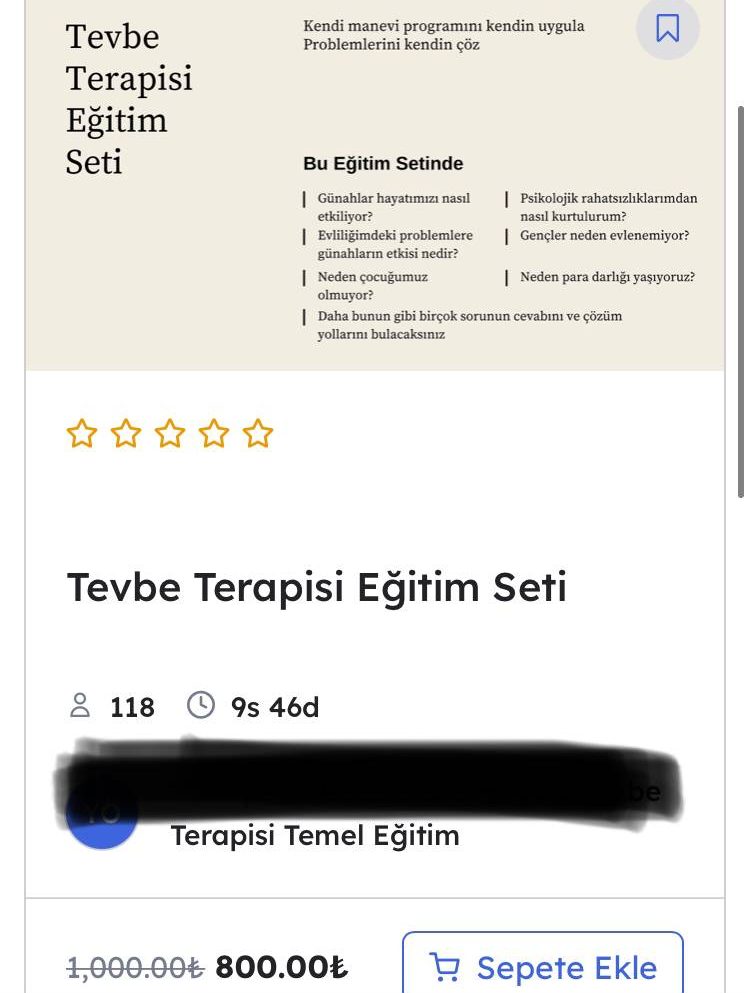Select the third rating star
Viewport: 746px width, 993px height.
170,433
